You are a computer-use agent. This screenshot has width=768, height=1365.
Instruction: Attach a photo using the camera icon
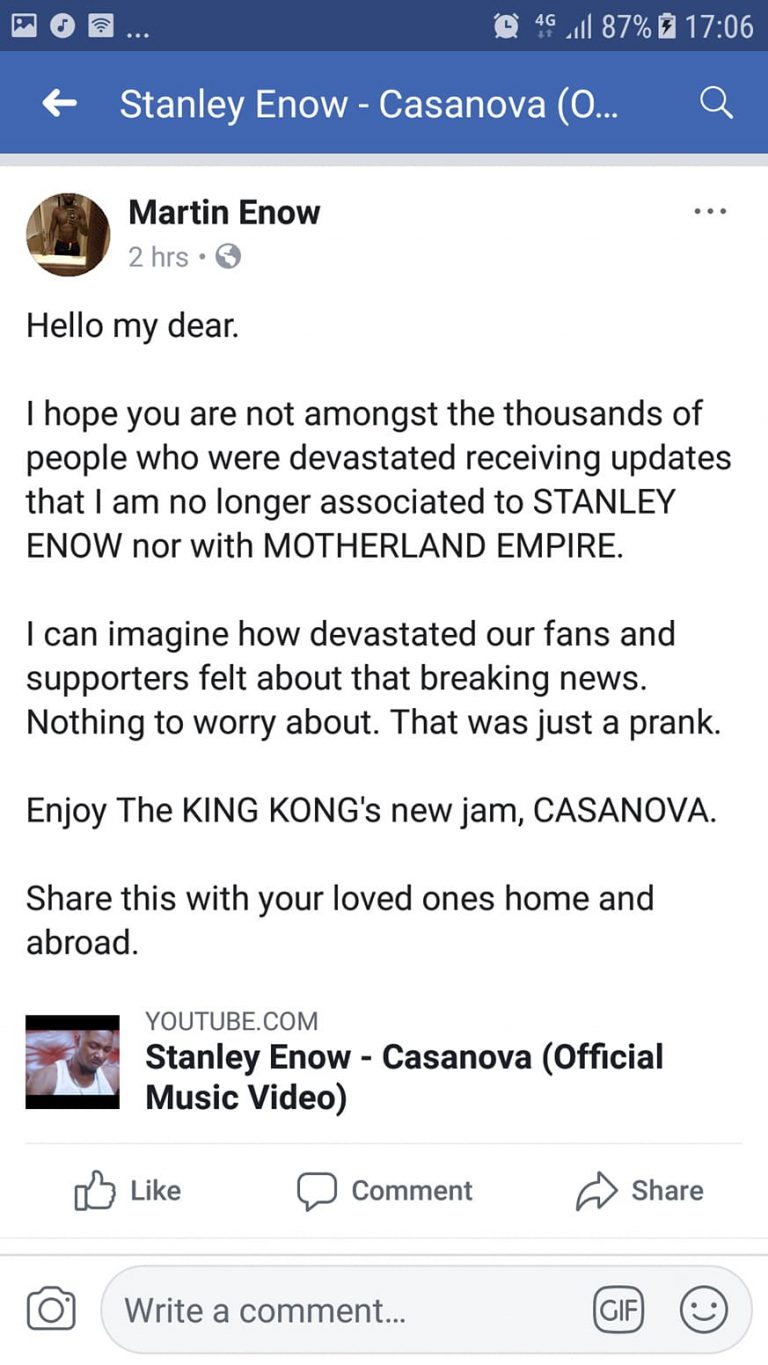point(50,1310)
